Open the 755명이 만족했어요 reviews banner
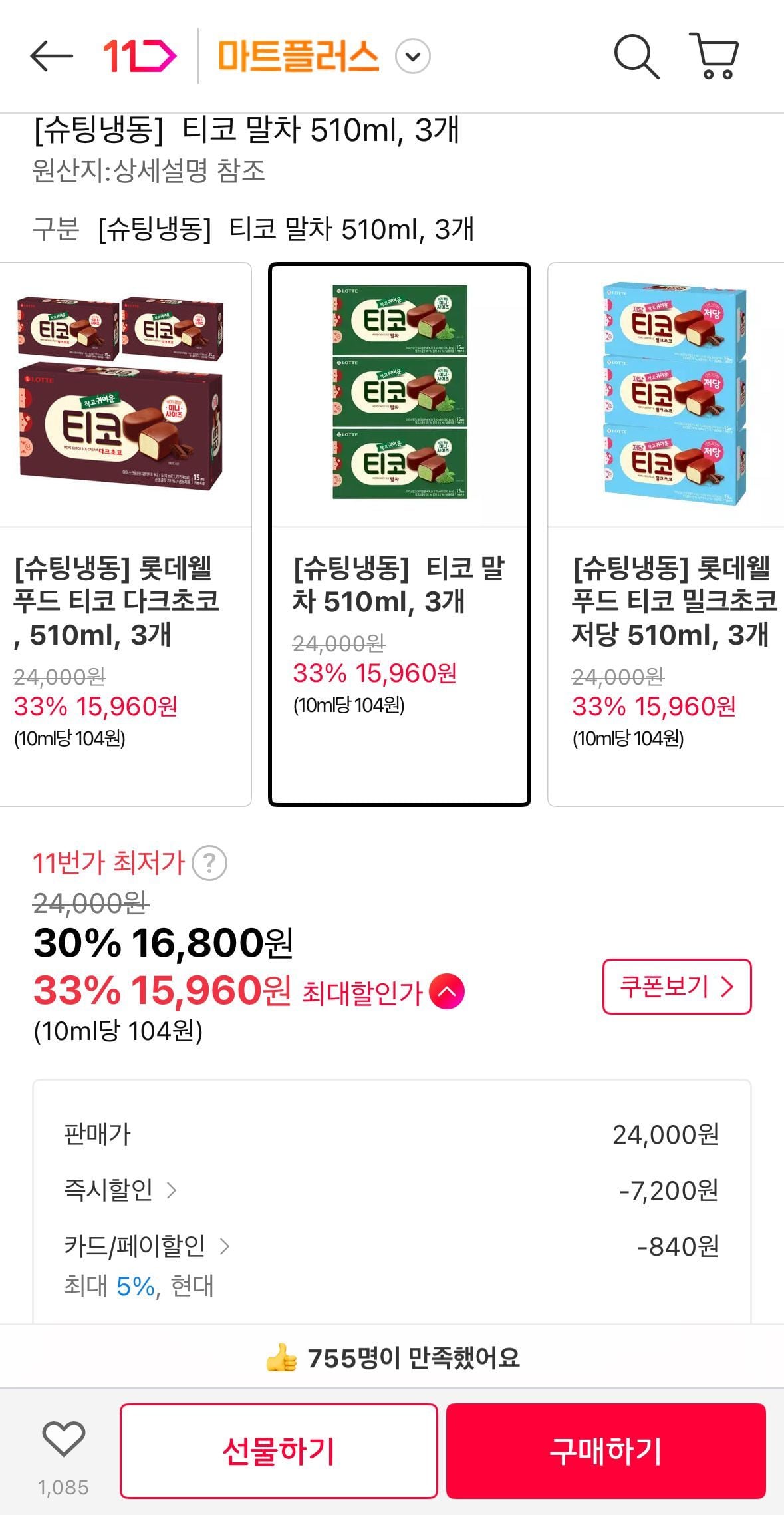784x1515 pixels. 392,1357
